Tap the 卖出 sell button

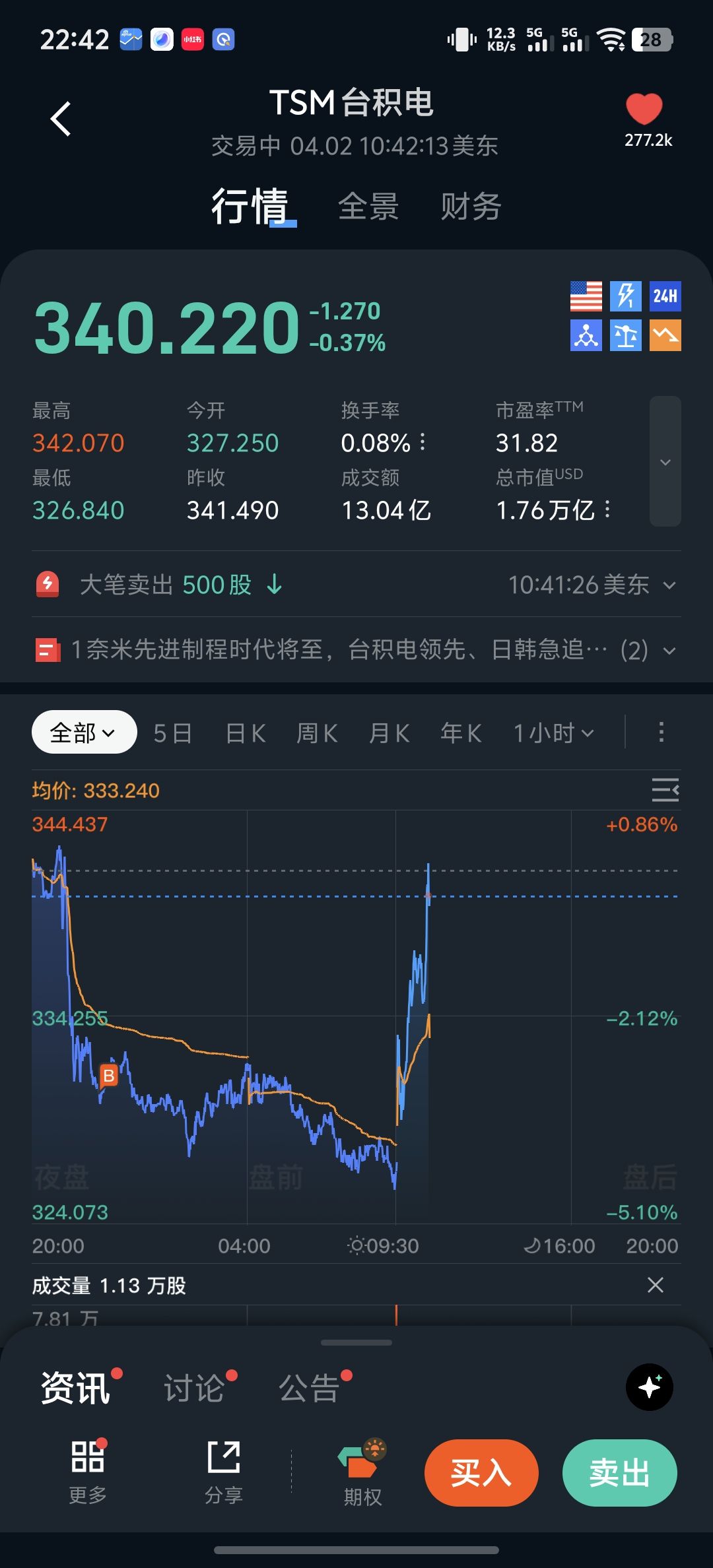(619, 1472)
